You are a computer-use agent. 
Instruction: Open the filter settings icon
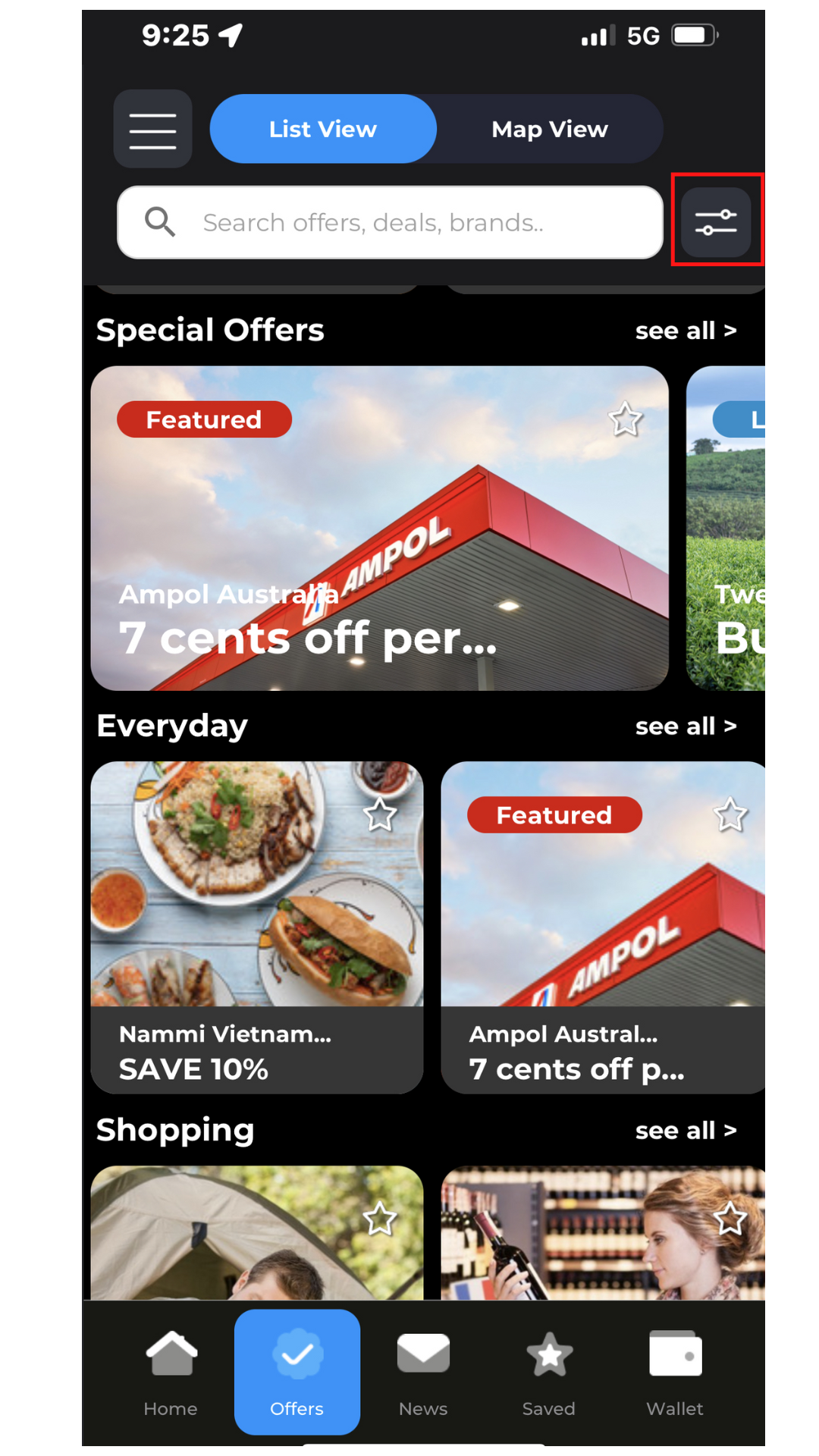point(716,222)
